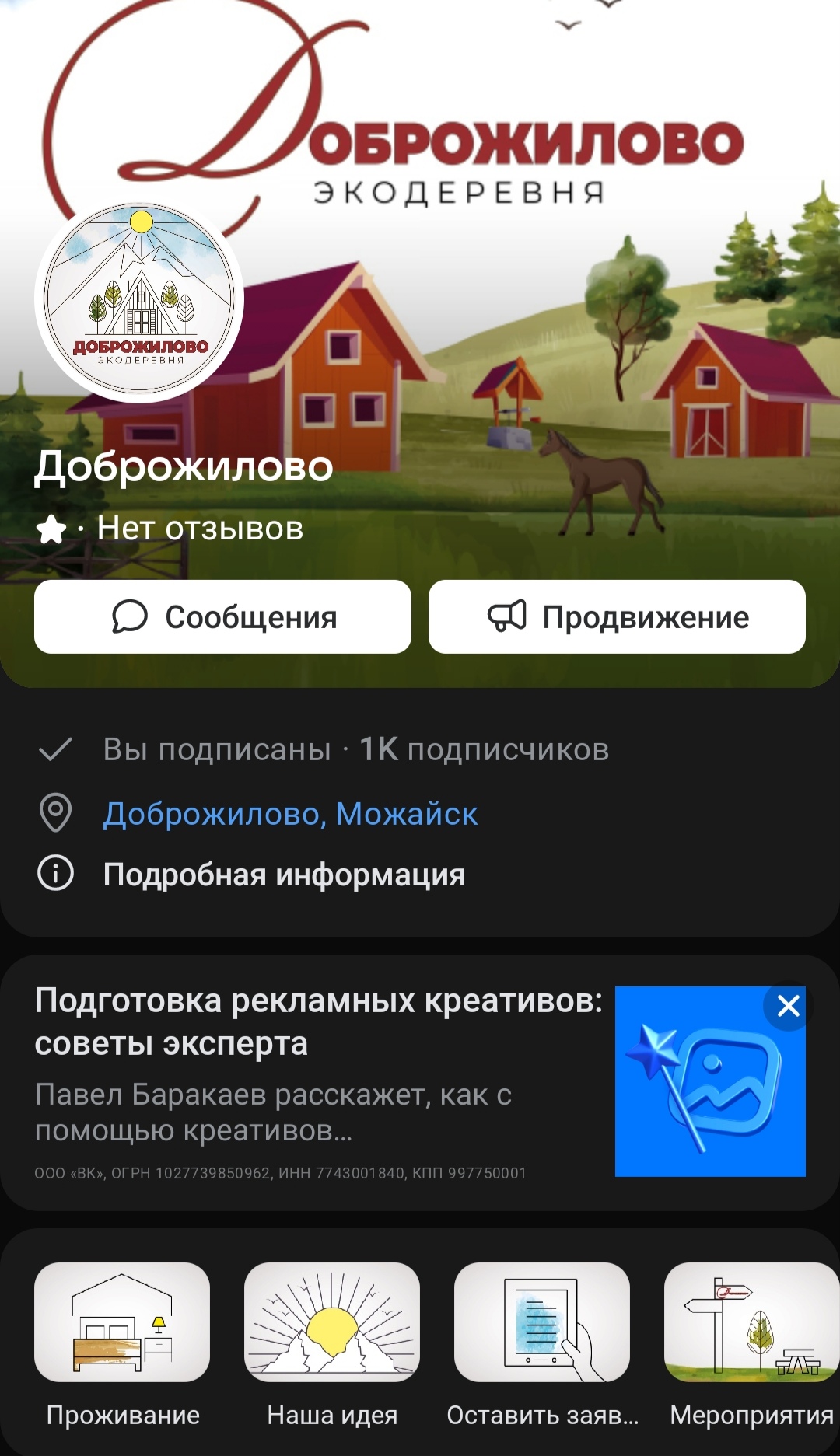Screen dimensions: 840x1456
Task: Open the Доброжилово, Можайск location link
Action: point(290,814)
